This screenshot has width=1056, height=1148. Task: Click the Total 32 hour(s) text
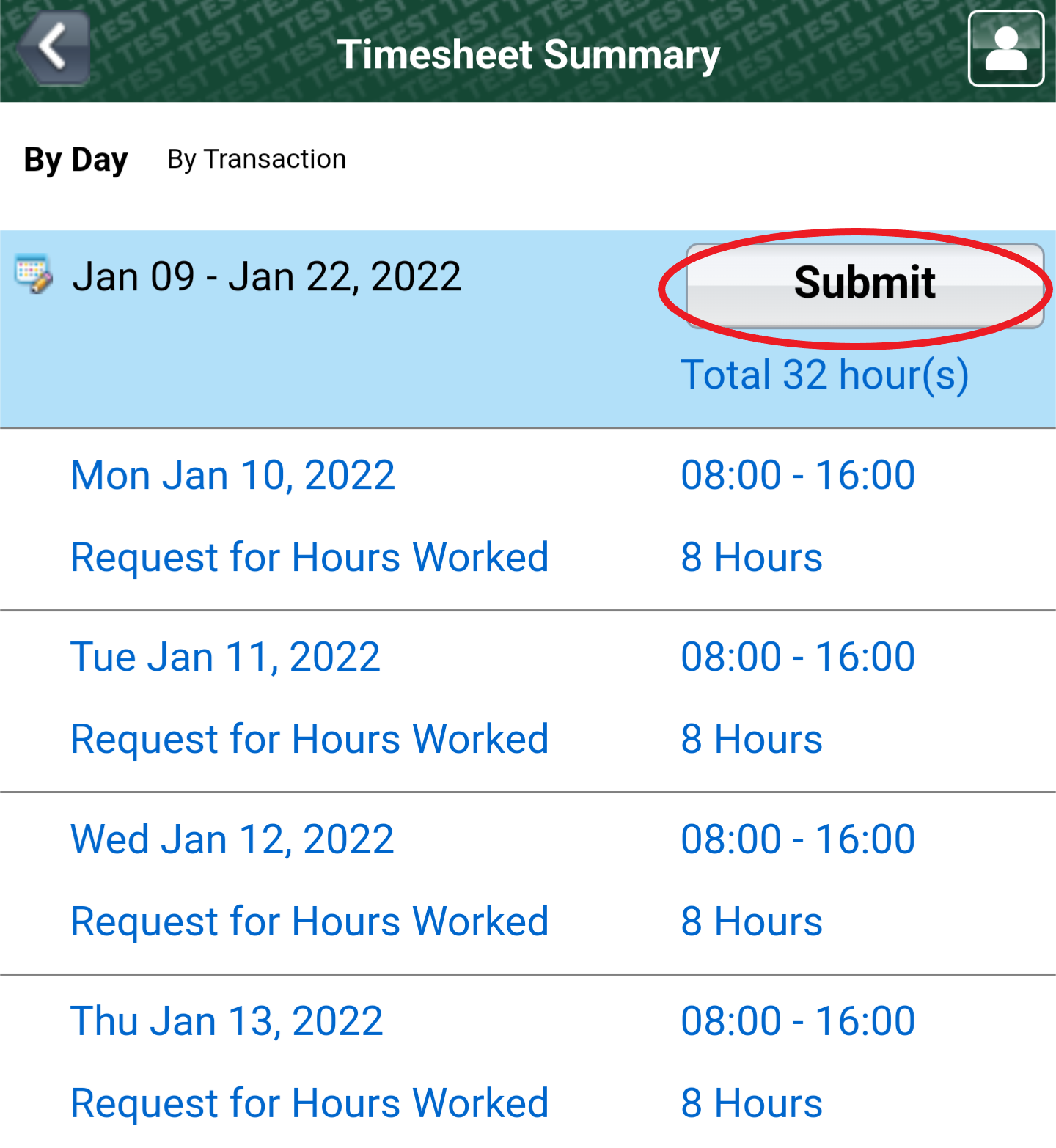826,375
